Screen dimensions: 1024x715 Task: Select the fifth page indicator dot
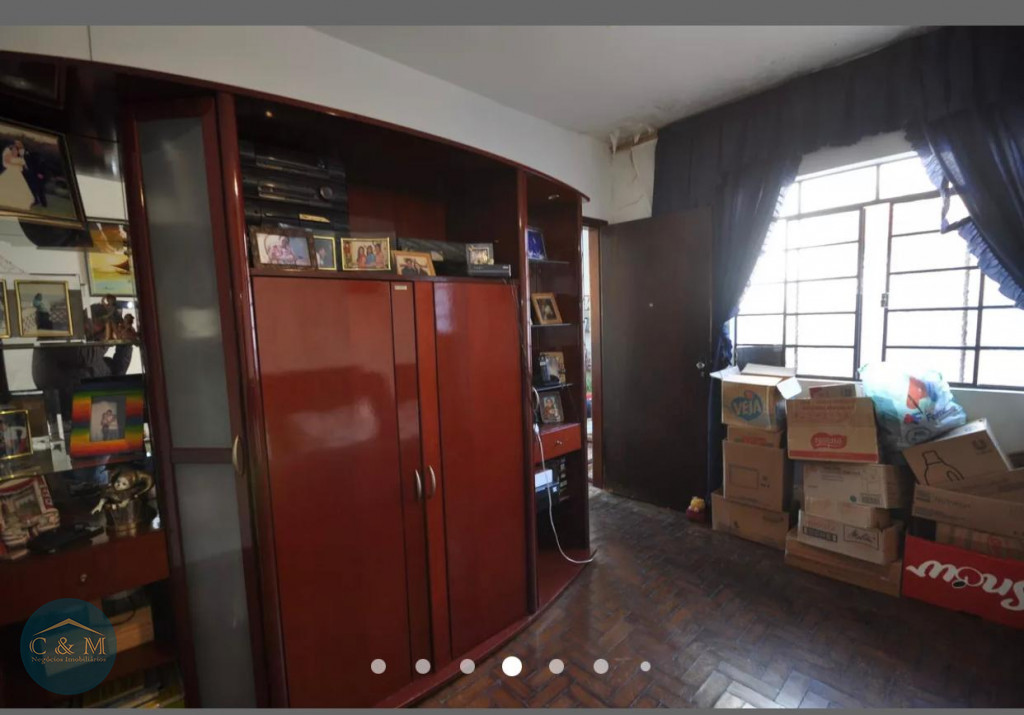coord(556,666)
